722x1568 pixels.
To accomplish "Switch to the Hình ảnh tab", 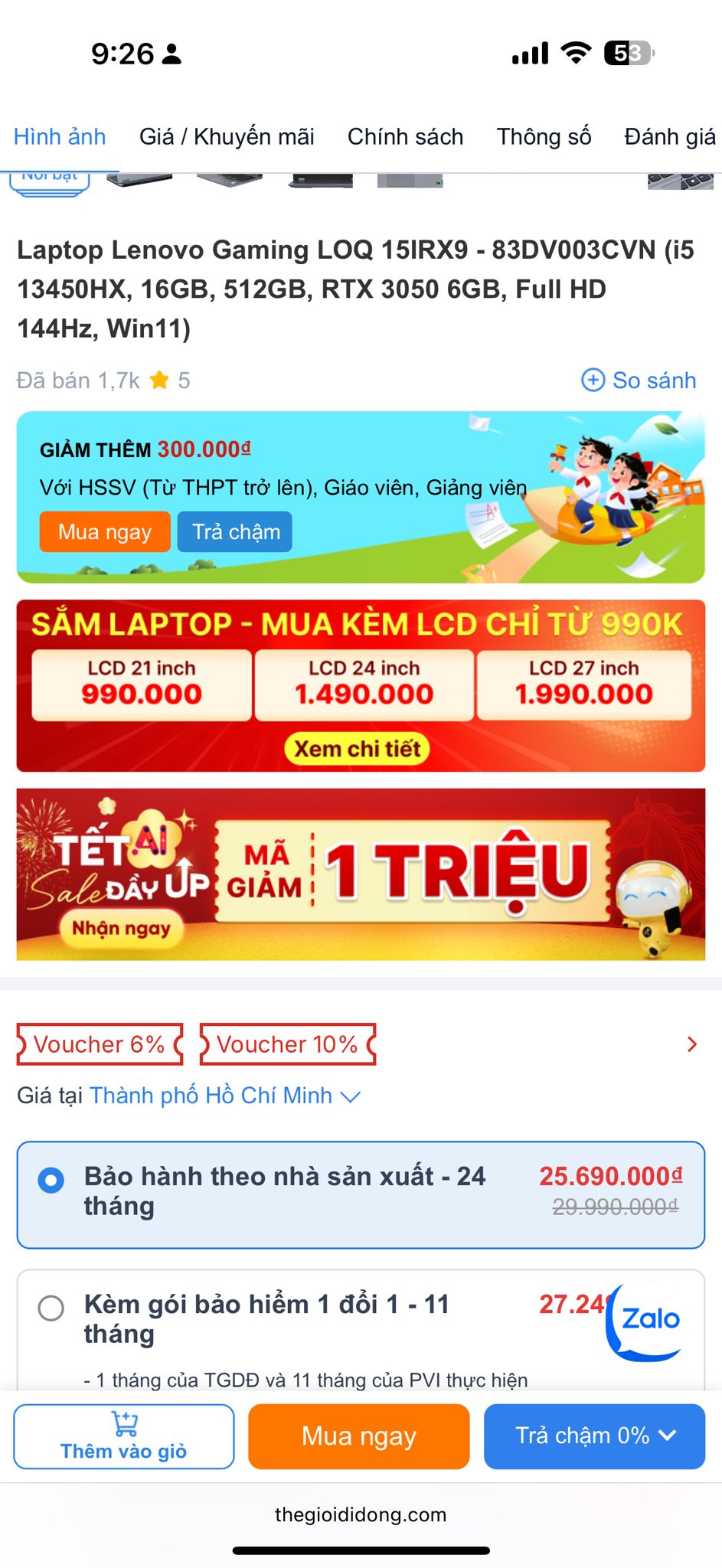I will tap(60, 137).
